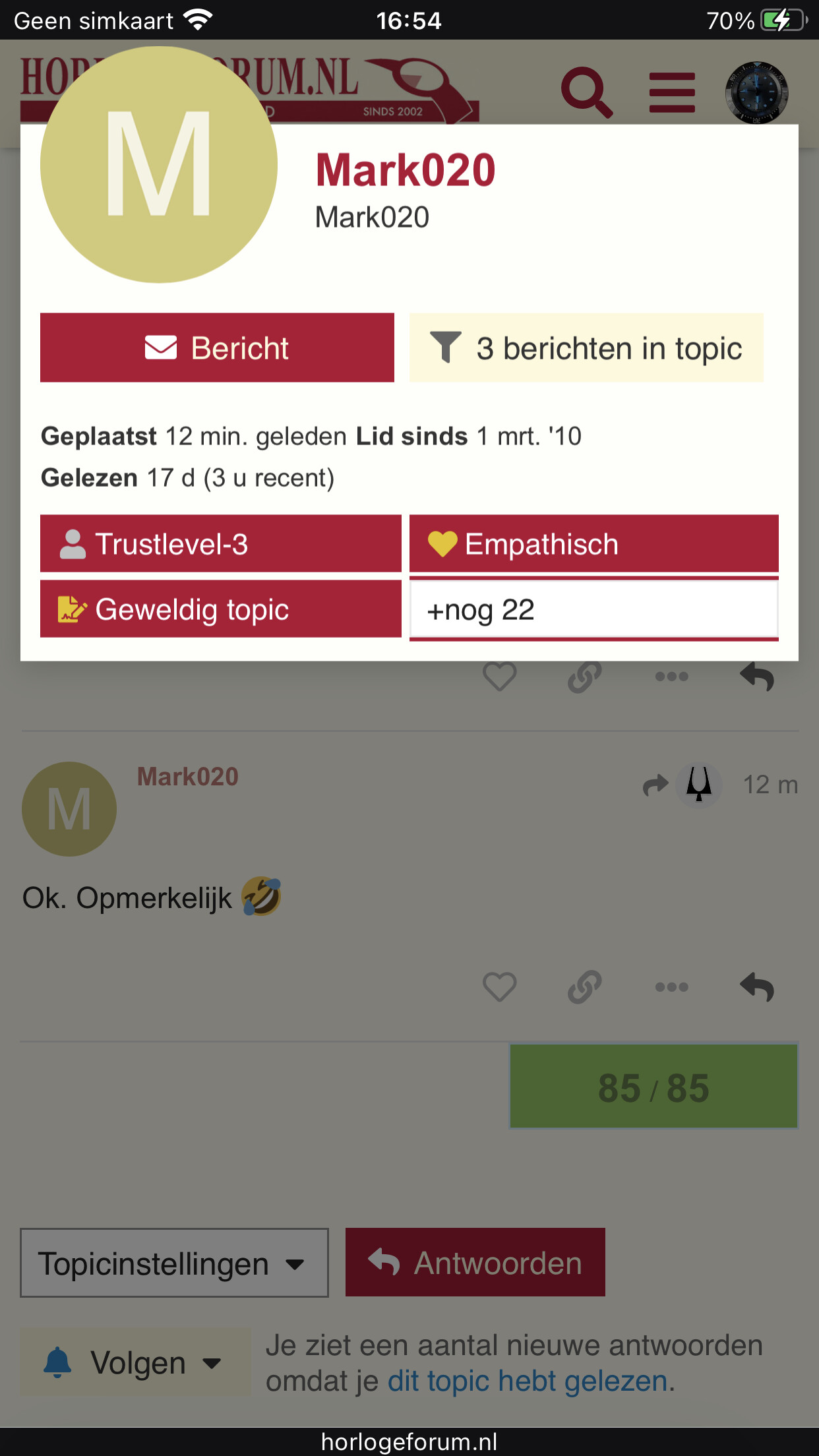Open my user avatar menu
This screenshot has height=1456, width=819.
(x=756, y=92)
